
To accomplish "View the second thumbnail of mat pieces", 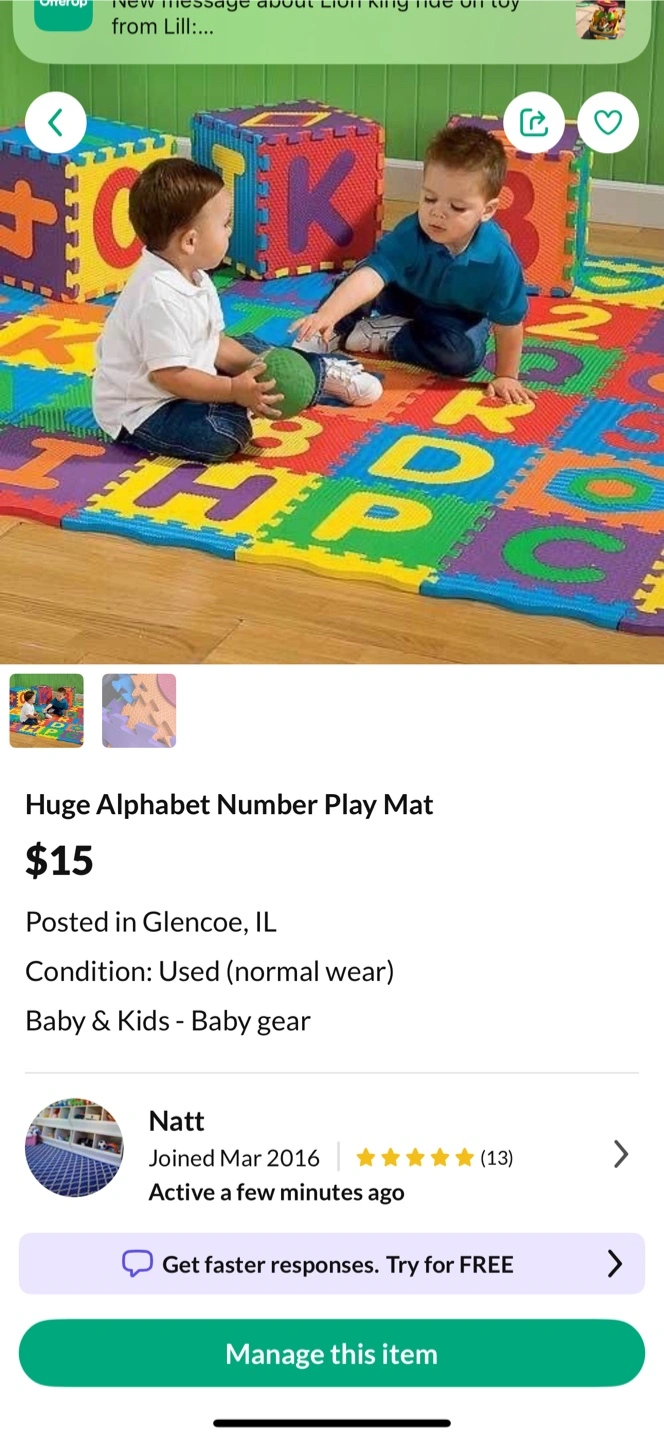I will [139, 711].
